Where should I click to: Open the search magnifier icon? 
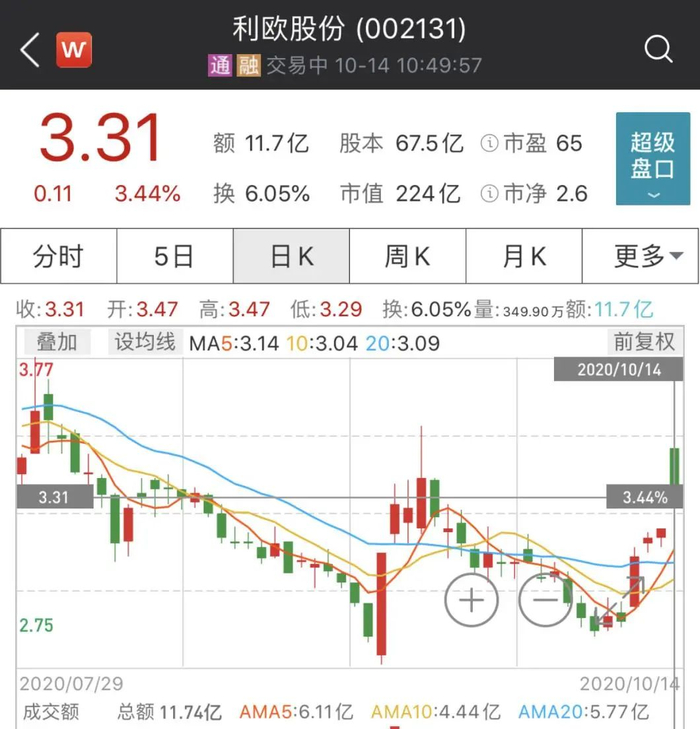pos(657,49)
